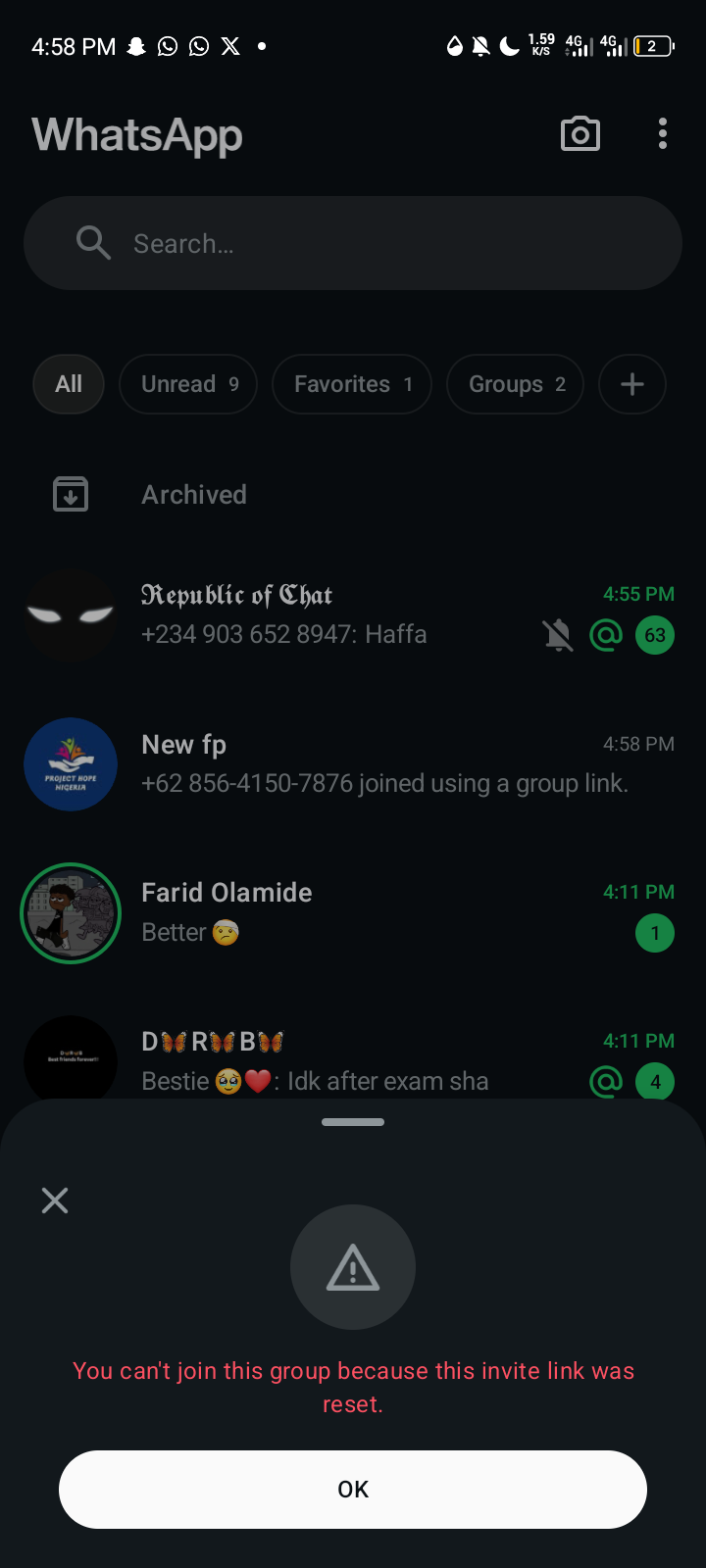The width and height of the screenshot is (706, 1568).
Task: Tap OK to dismiss the invite error
Action: click(353, 1489)
